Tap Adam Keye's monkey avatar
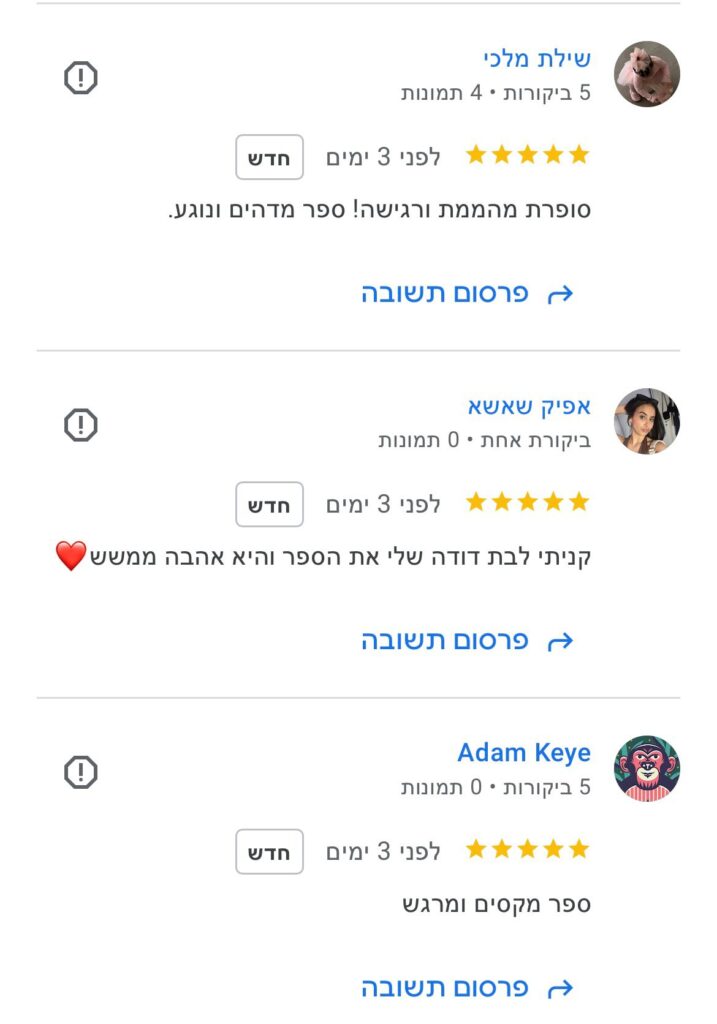Image resolution: width=717 pixels, height=1024 pixels. tap(646, 768)
